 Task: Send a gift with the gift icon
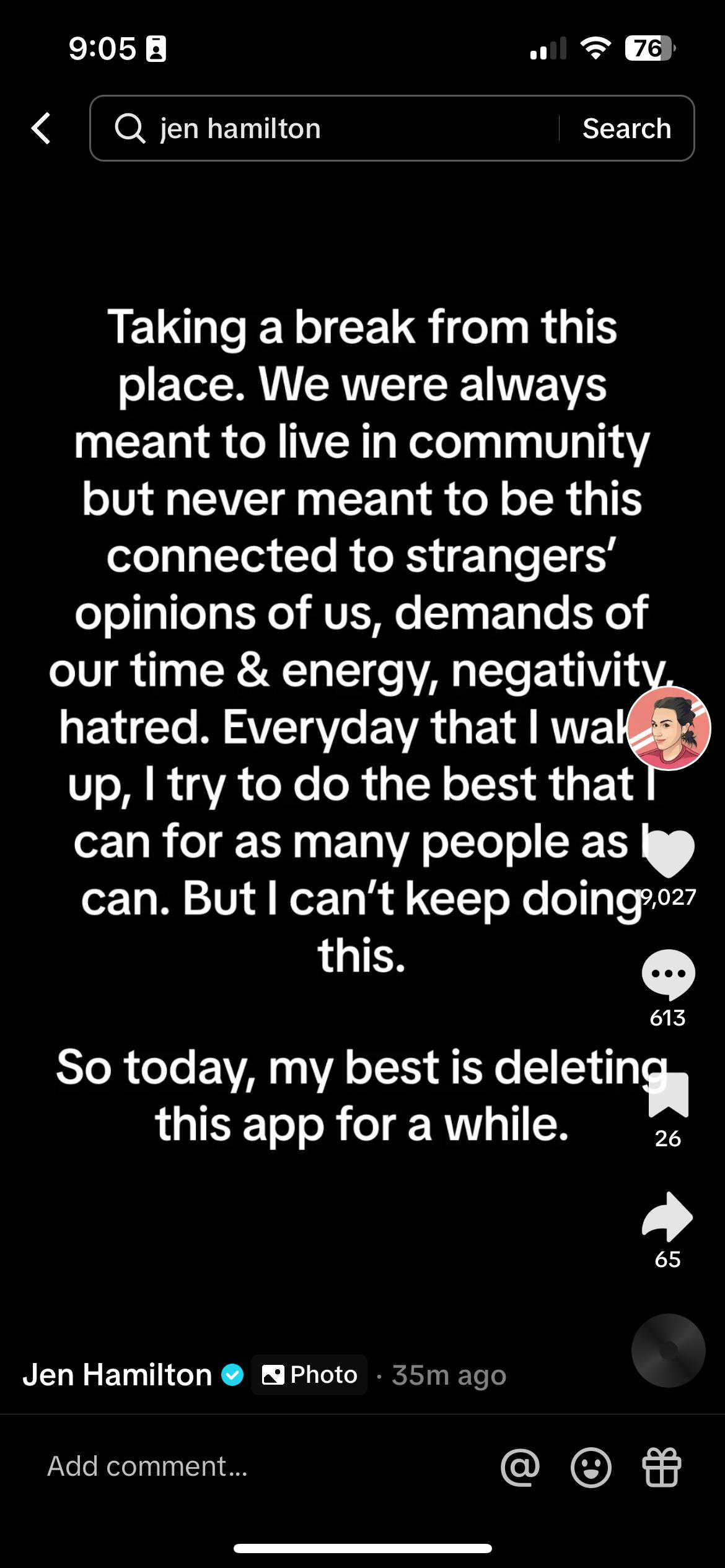662,1466
